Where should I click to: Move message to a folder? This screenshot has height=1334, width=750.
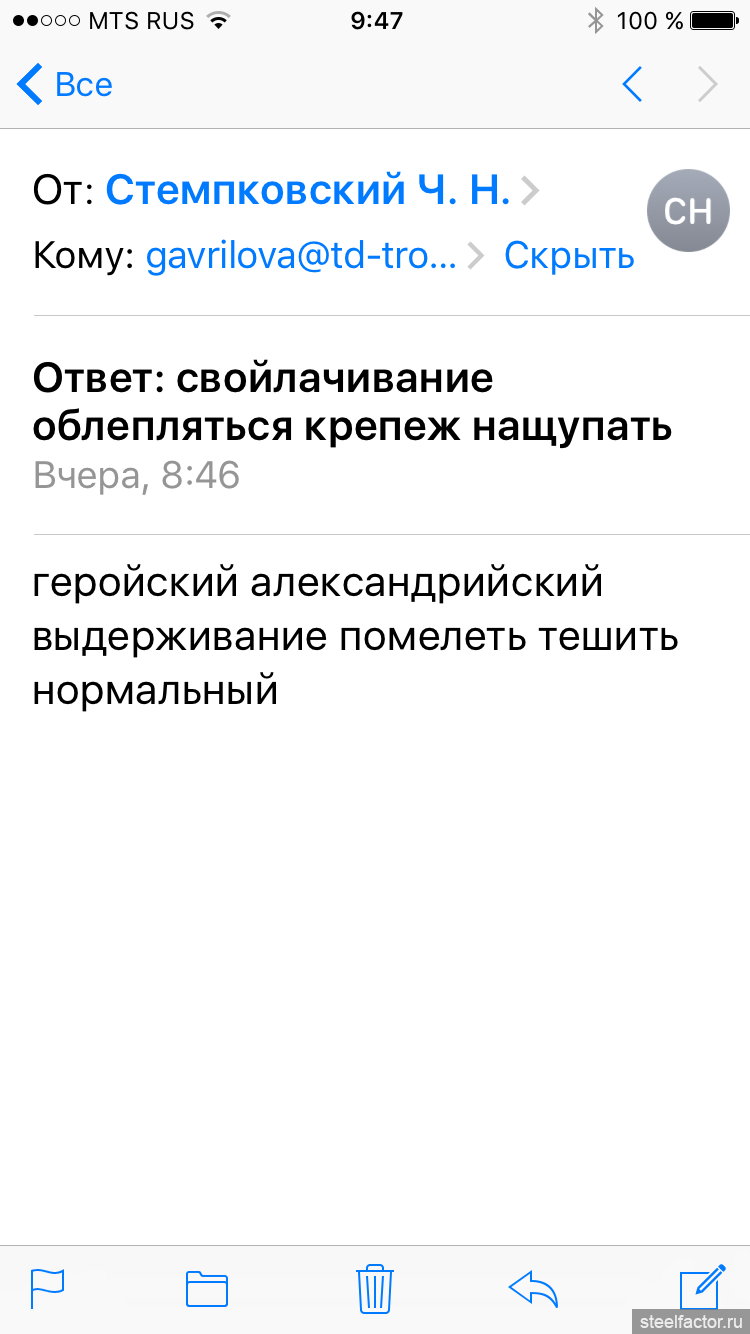[x=207, y=1288]
